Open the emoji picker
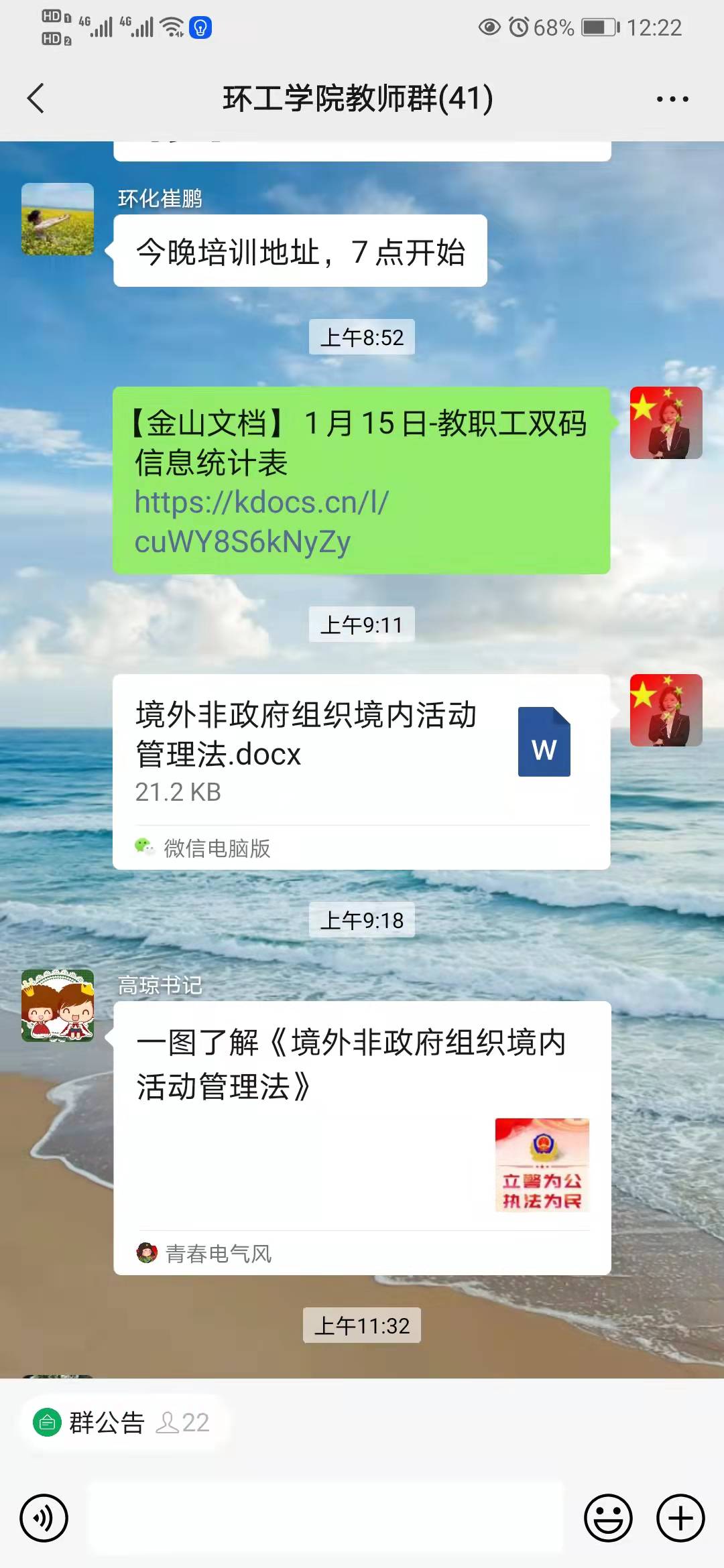The image size is (724, 1568). (x=608, y=1518)
